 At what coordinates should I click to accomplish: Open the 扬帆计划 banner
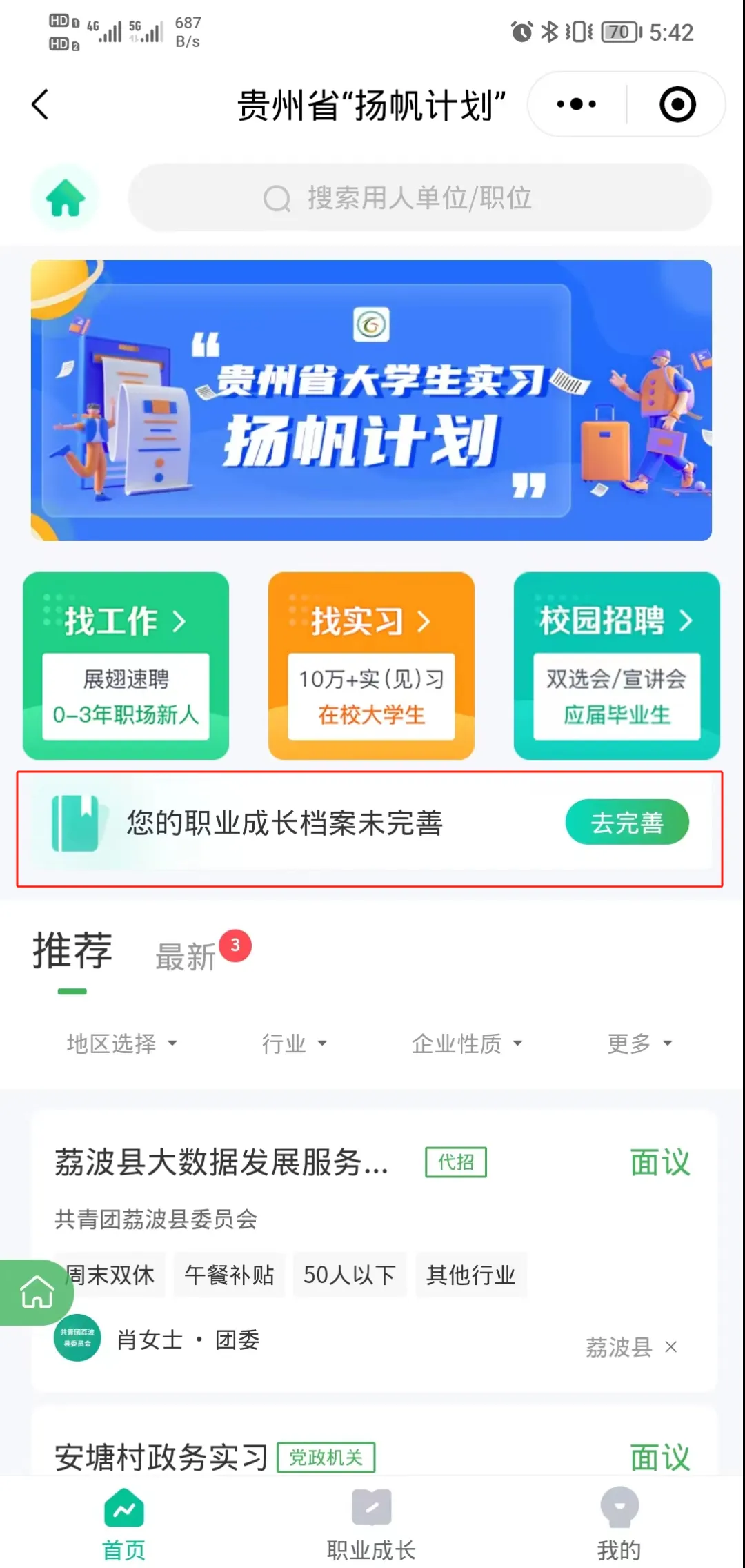[x=371, y=400]
